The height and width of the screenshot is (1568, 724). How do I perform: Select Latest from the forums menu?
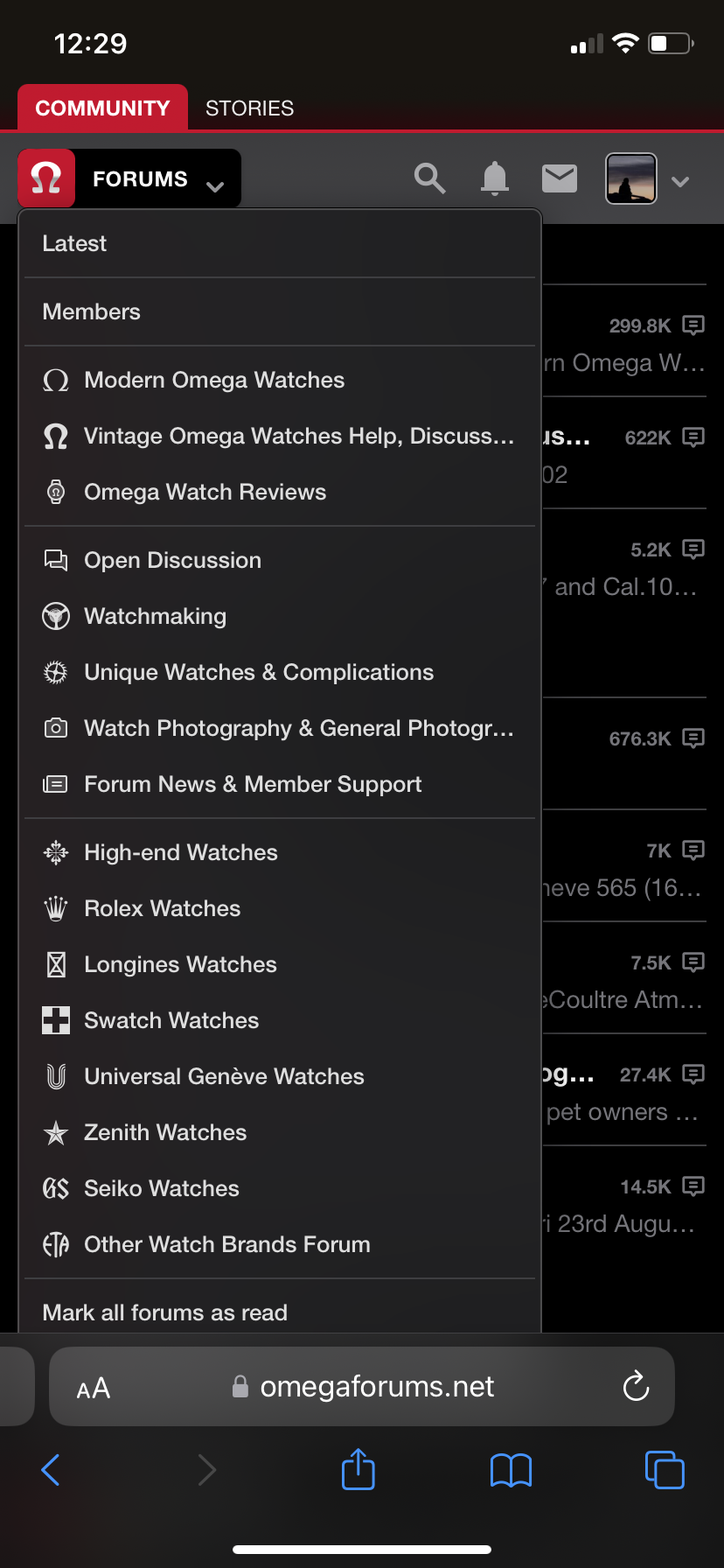75,244
